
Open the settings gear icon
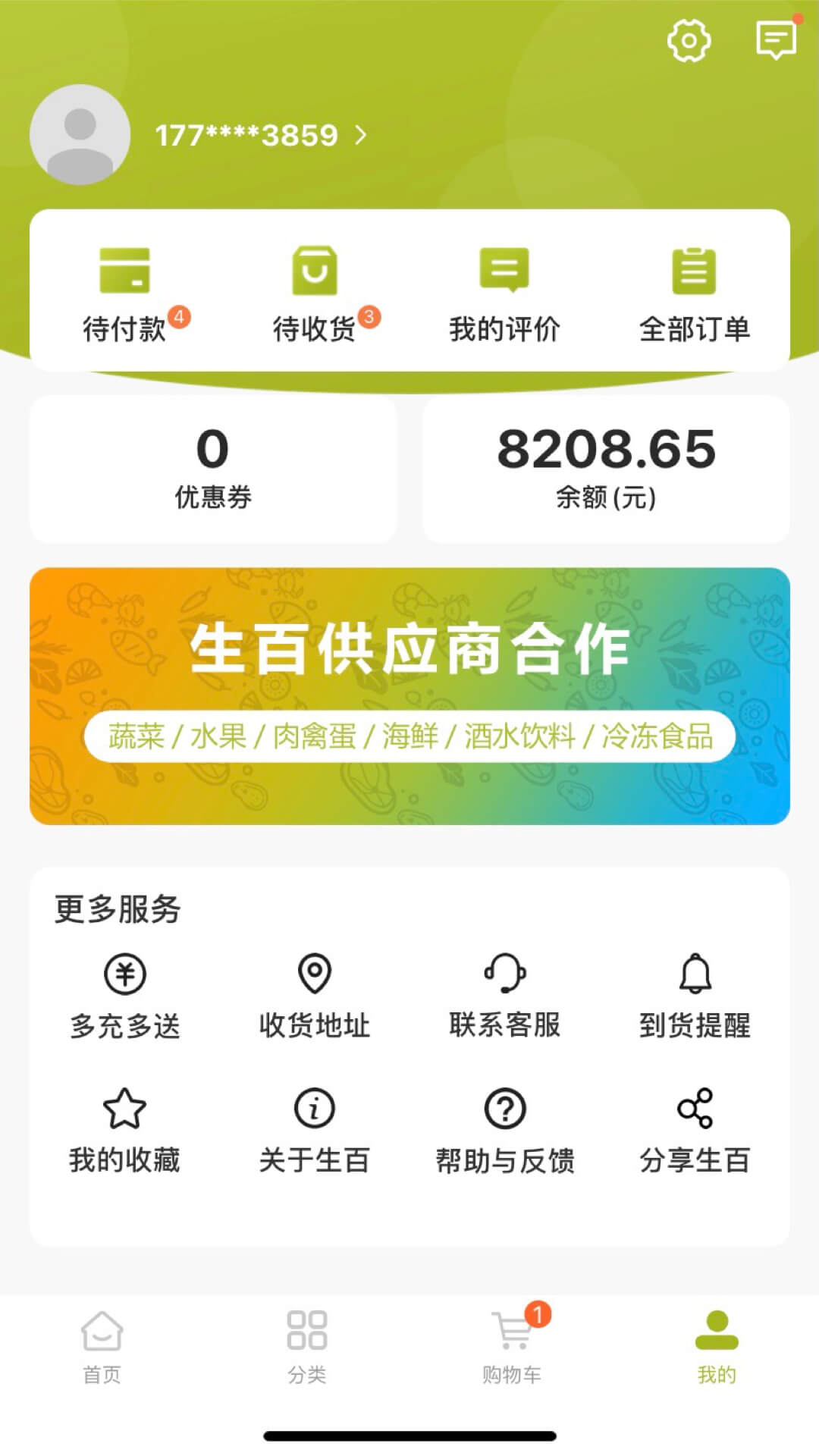click(689, 40)
